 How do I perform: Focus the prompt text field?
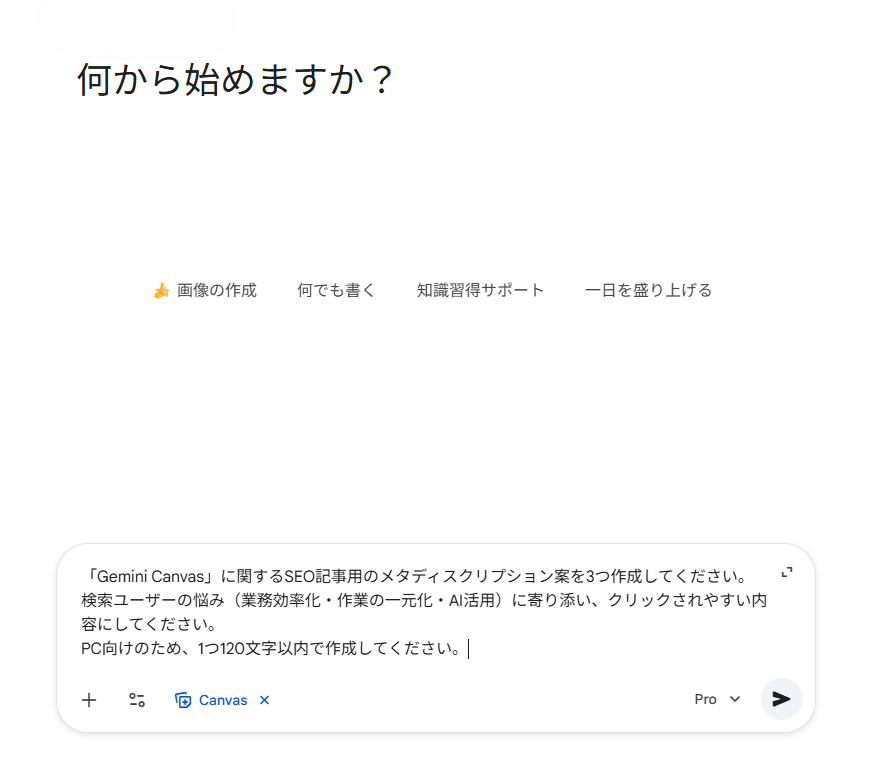pos(420,612)
